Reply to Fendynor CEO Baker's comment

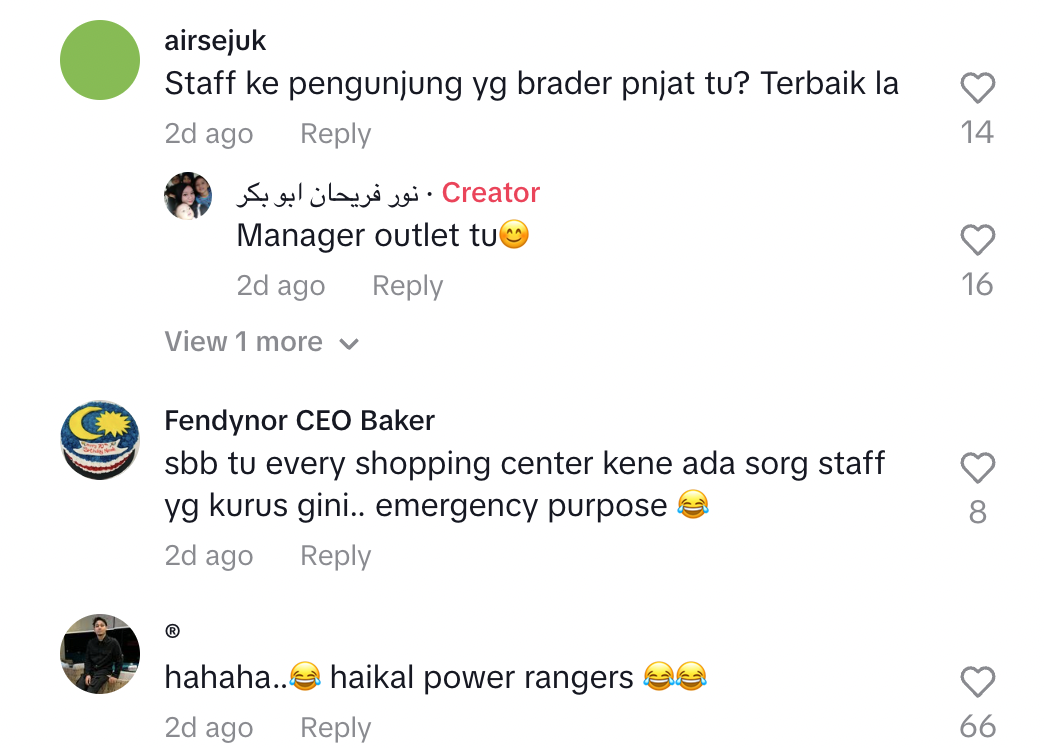335,556
